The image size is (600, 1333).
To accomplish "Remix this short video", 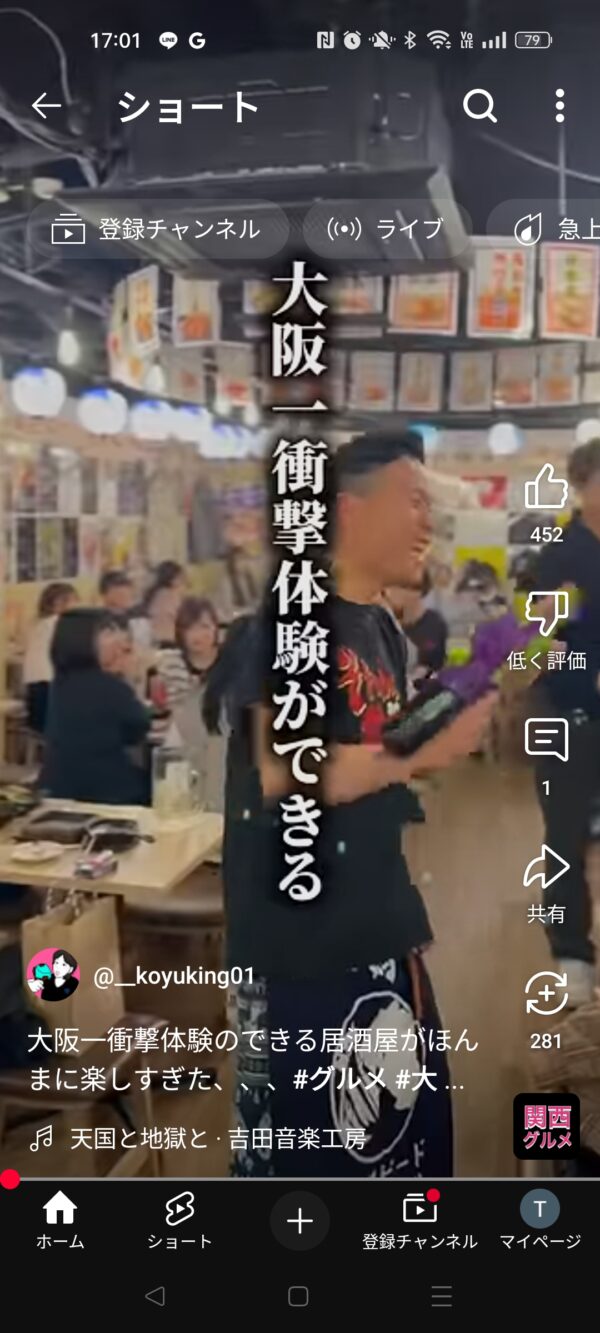I will pyautogui.click(x=546, y=996).
